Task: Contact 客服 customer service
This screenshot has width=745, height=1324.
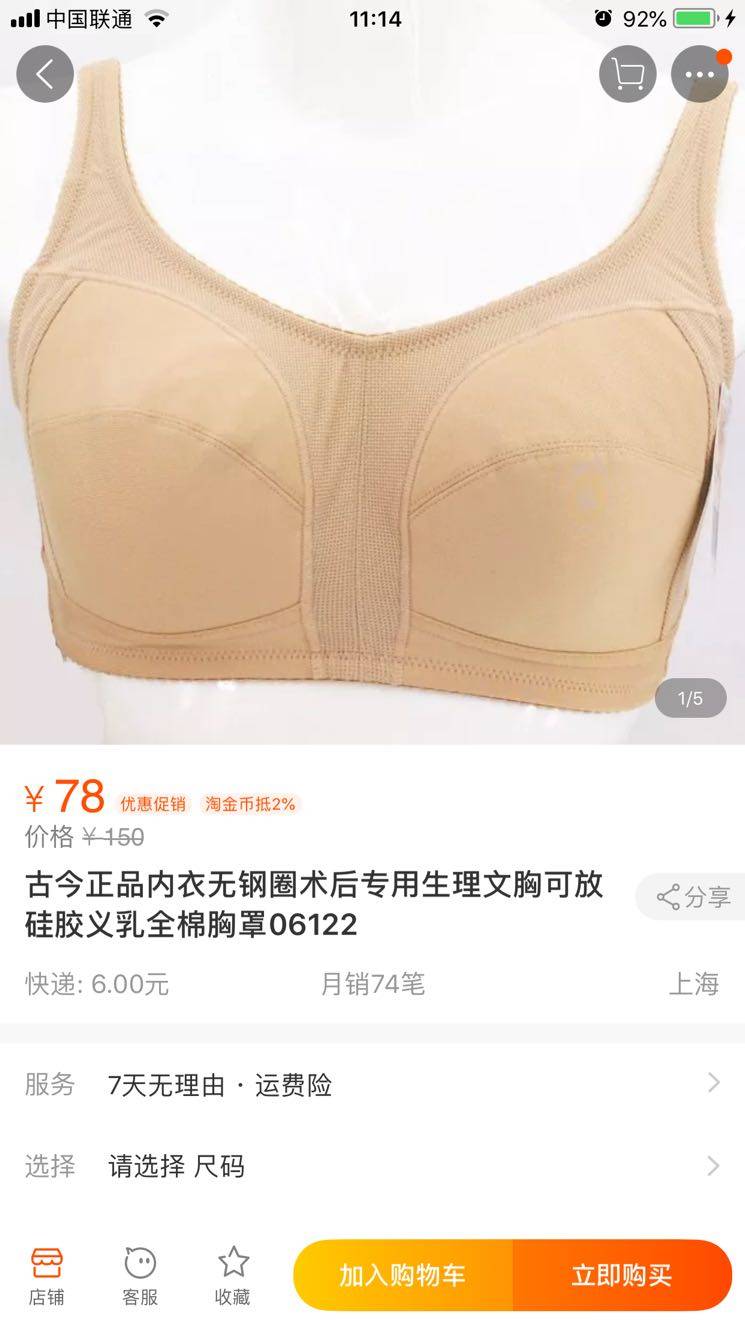Action: (x=140, y=1275)
